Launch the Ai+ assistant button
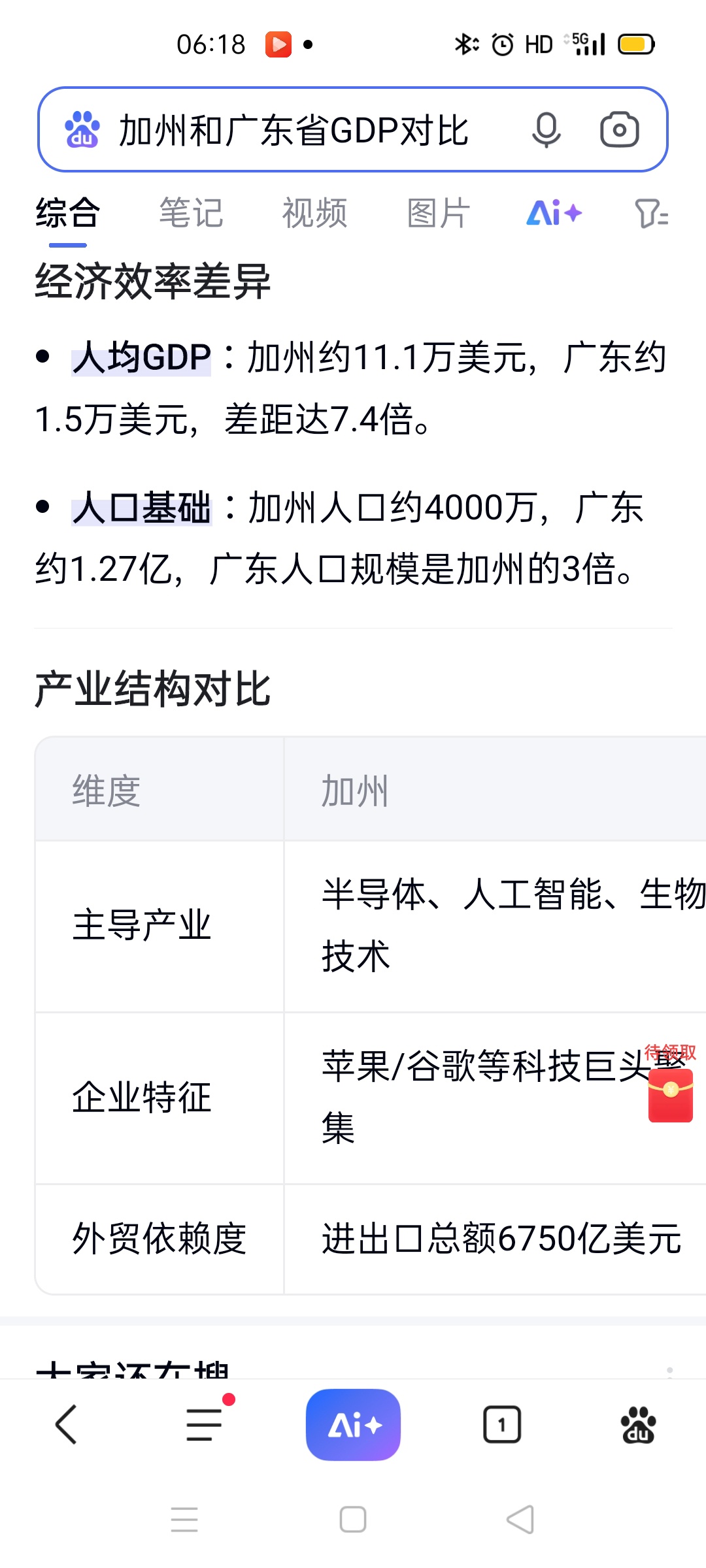706x1568 pixels. (353, 1424)
